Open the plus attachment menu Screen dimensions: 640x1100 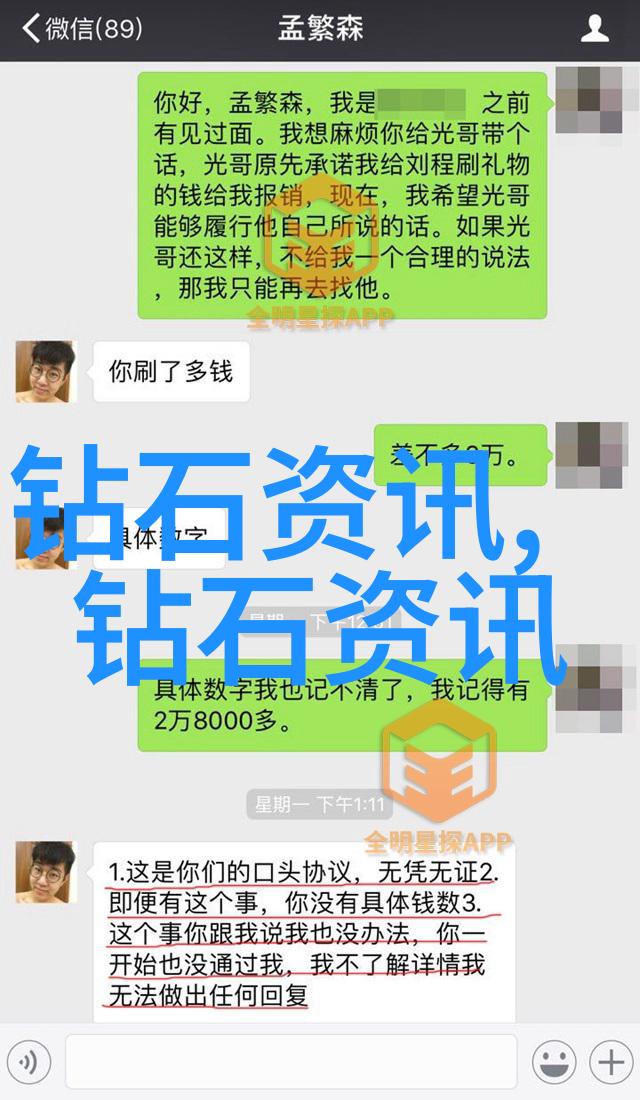[x=608, y=1060]
